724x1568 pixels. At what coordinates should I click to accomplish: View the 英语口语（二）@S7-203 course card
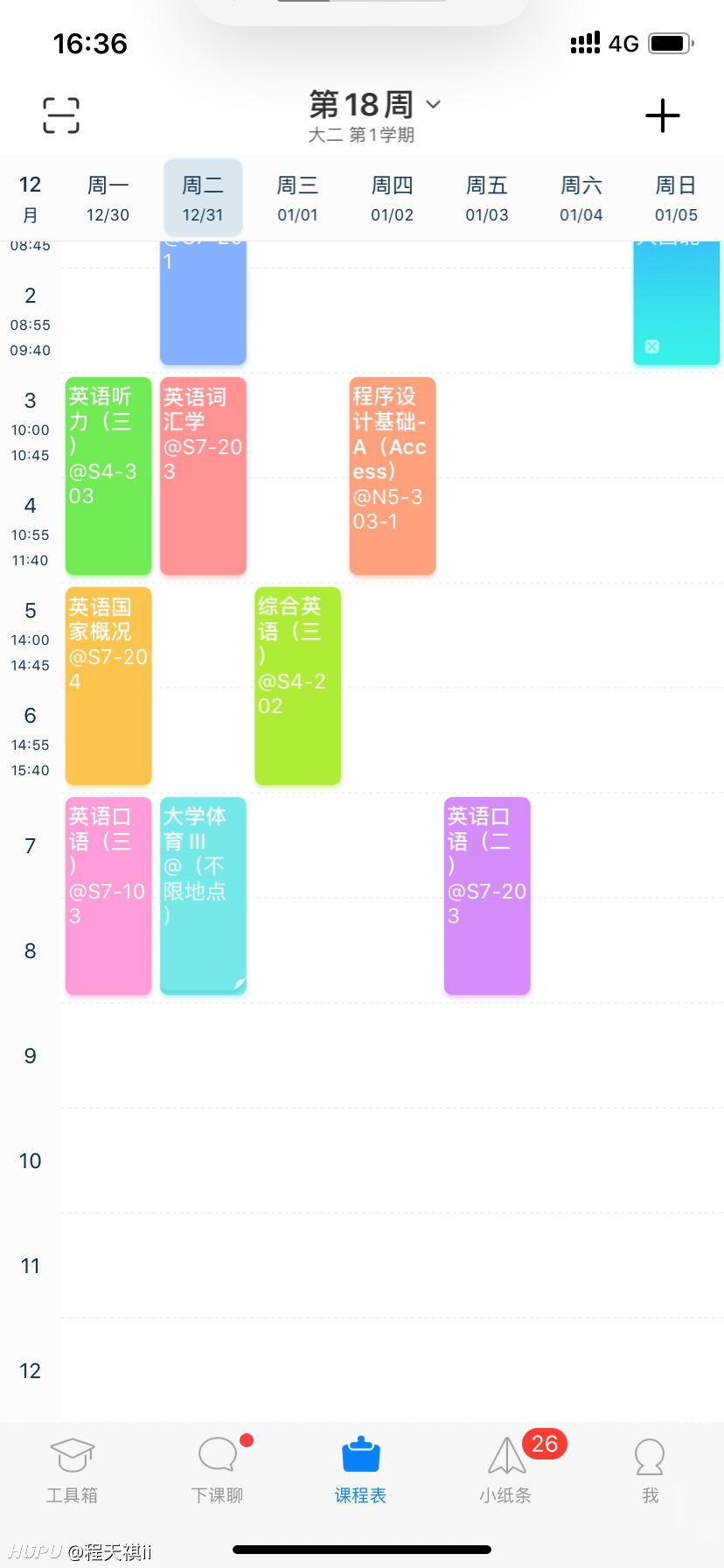pyautogui.click(x=487, y=896)
